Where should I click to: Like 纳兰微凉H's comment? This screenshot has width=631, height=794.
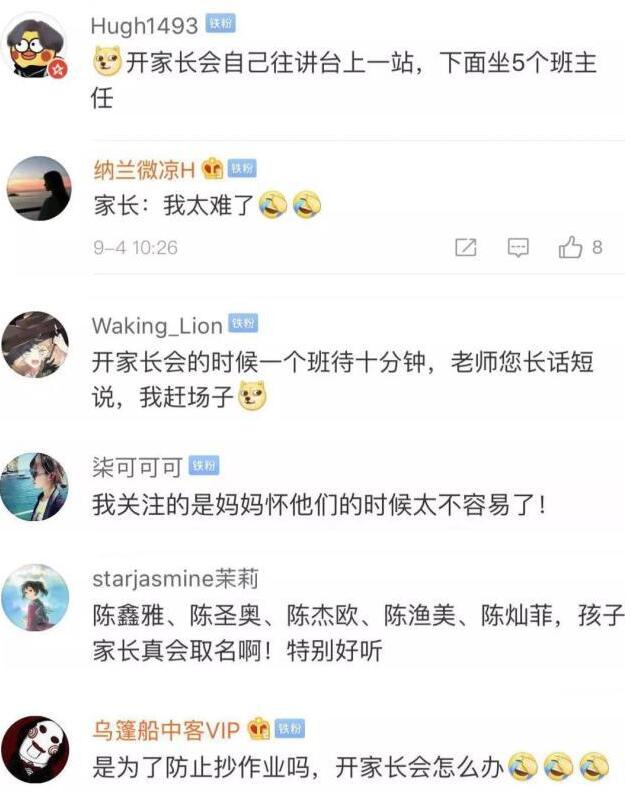(x=571, y=247)
